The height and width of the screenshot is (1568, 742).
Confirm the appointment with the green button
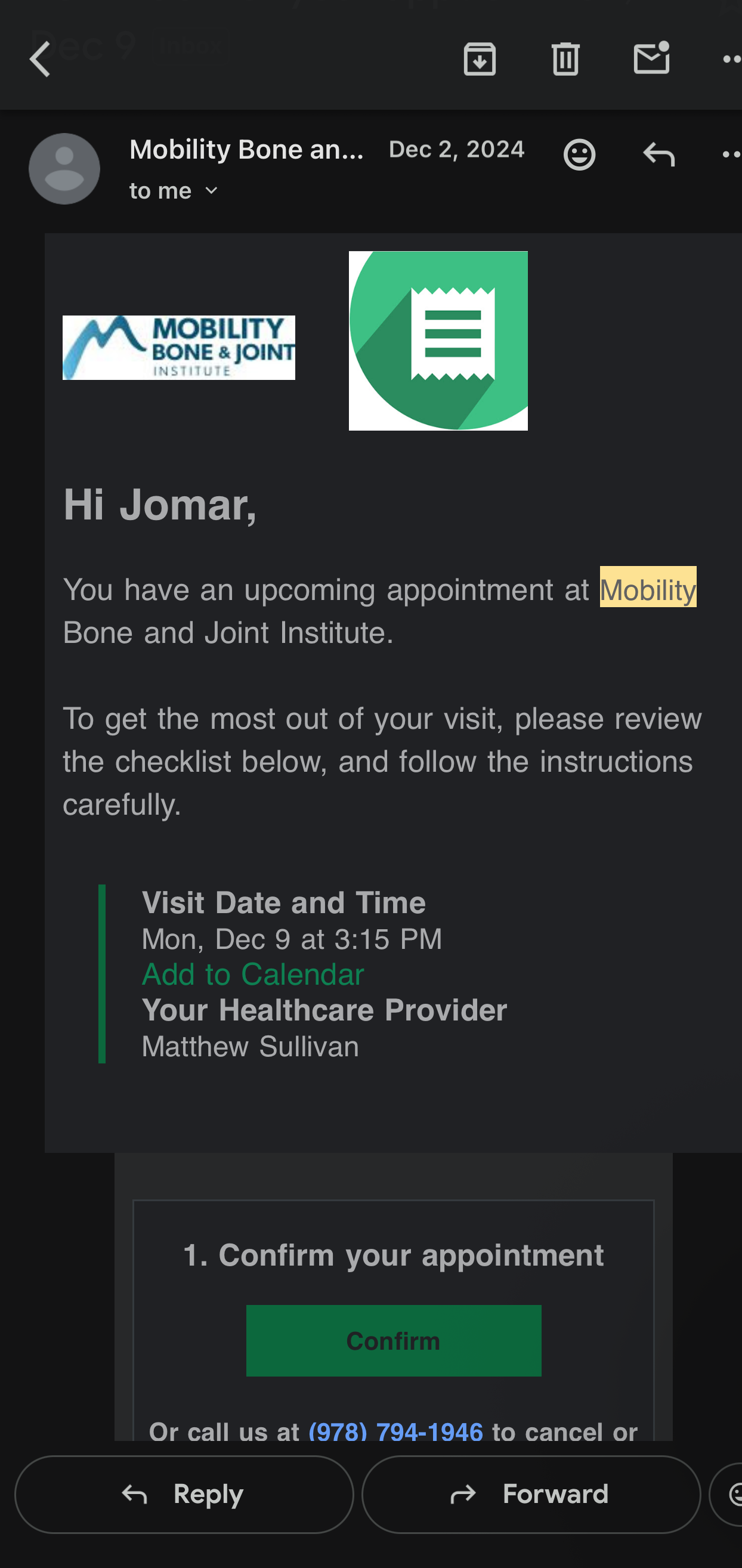pyautogui.click(x=393, y=1340)
